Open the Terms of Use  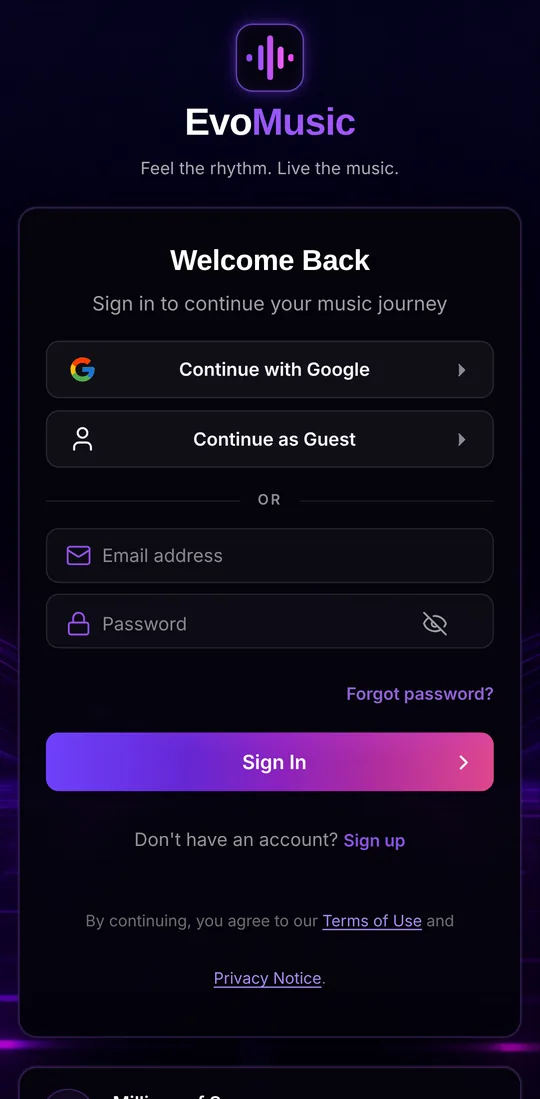(372, 921)
